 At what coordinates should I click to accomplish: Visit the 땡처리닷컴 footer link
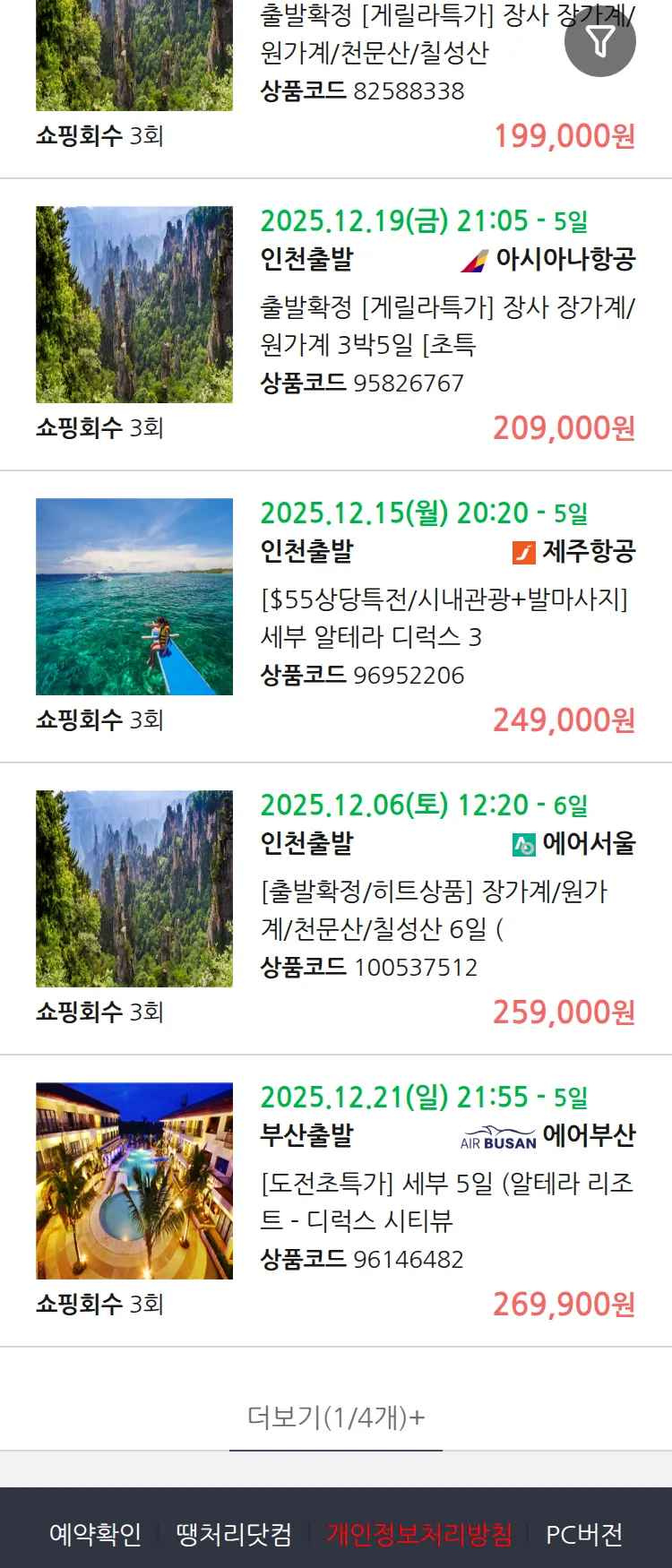[234, 1534]
